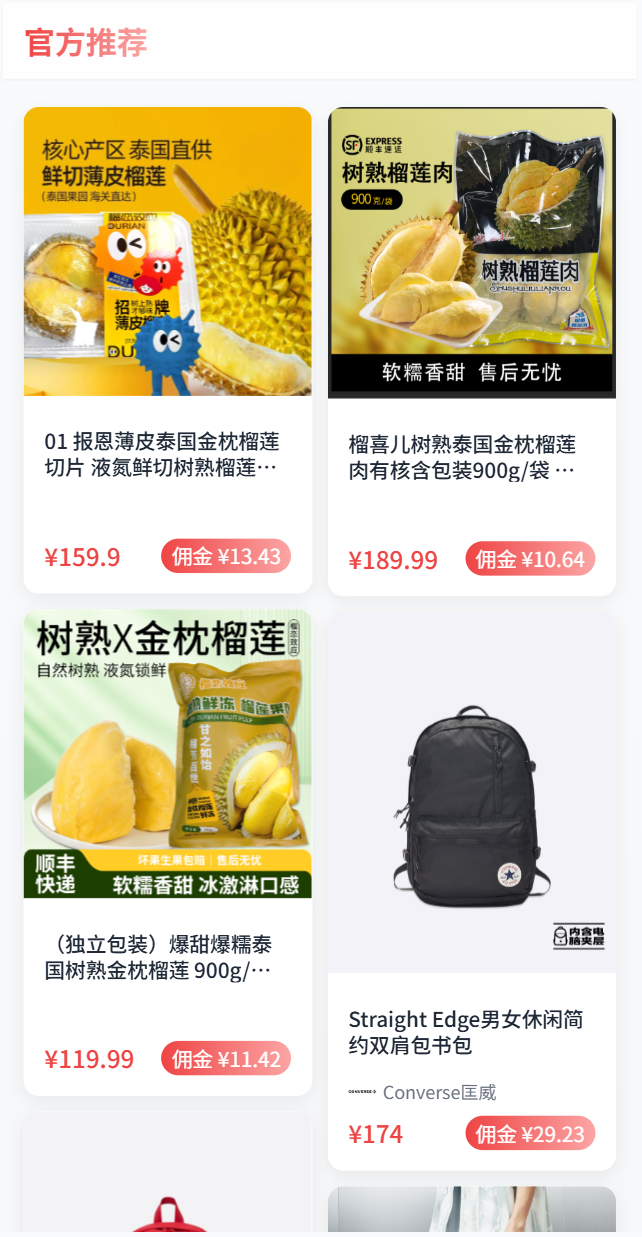Tap the 佣金 ¥10.64 commission button
642x1237 pixels.
[x=530, y=559]
